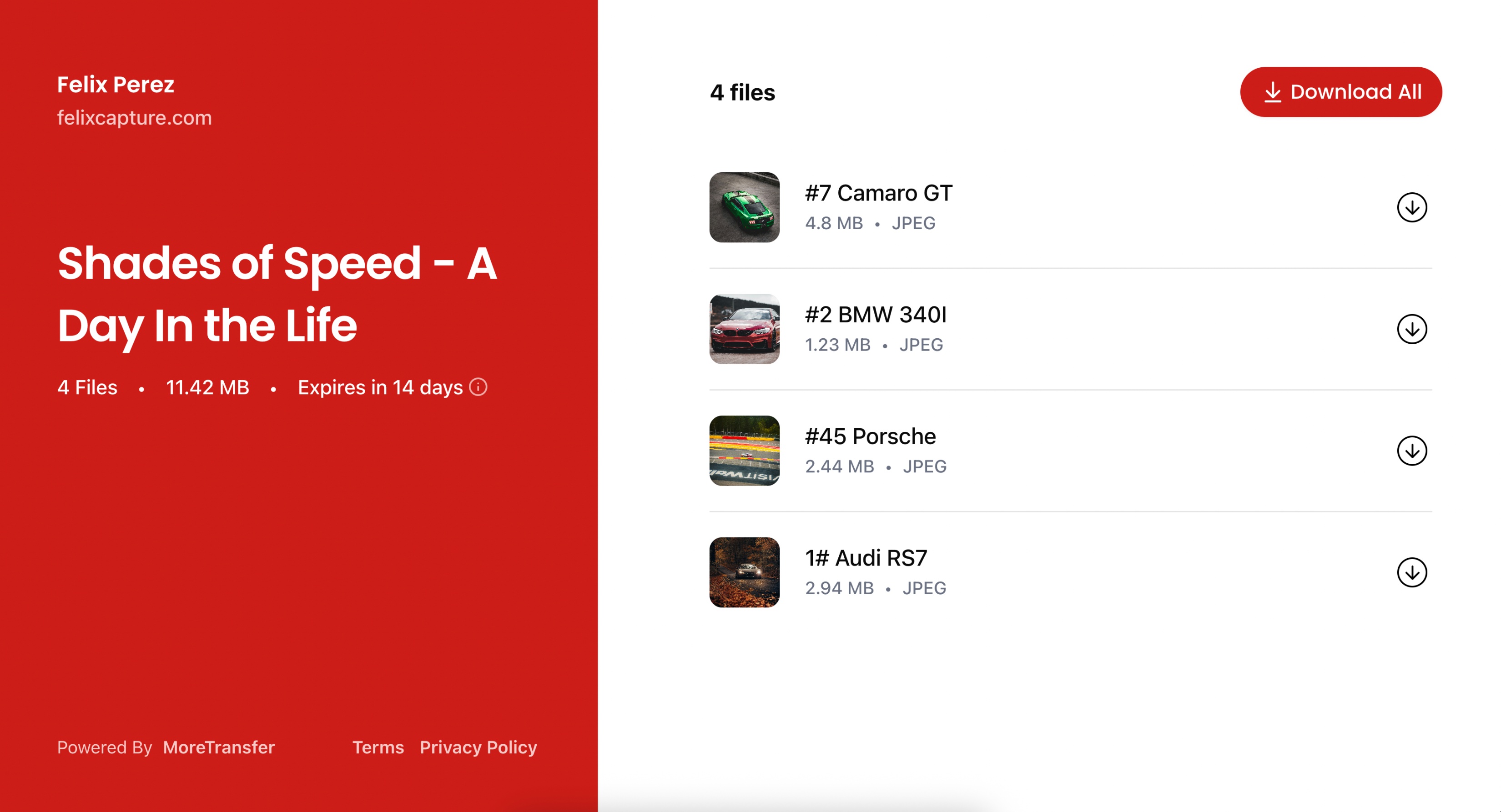Open the MoreTransfer link
The width and height of the screenshot is (1501, 812).
[x=218, y=747]
